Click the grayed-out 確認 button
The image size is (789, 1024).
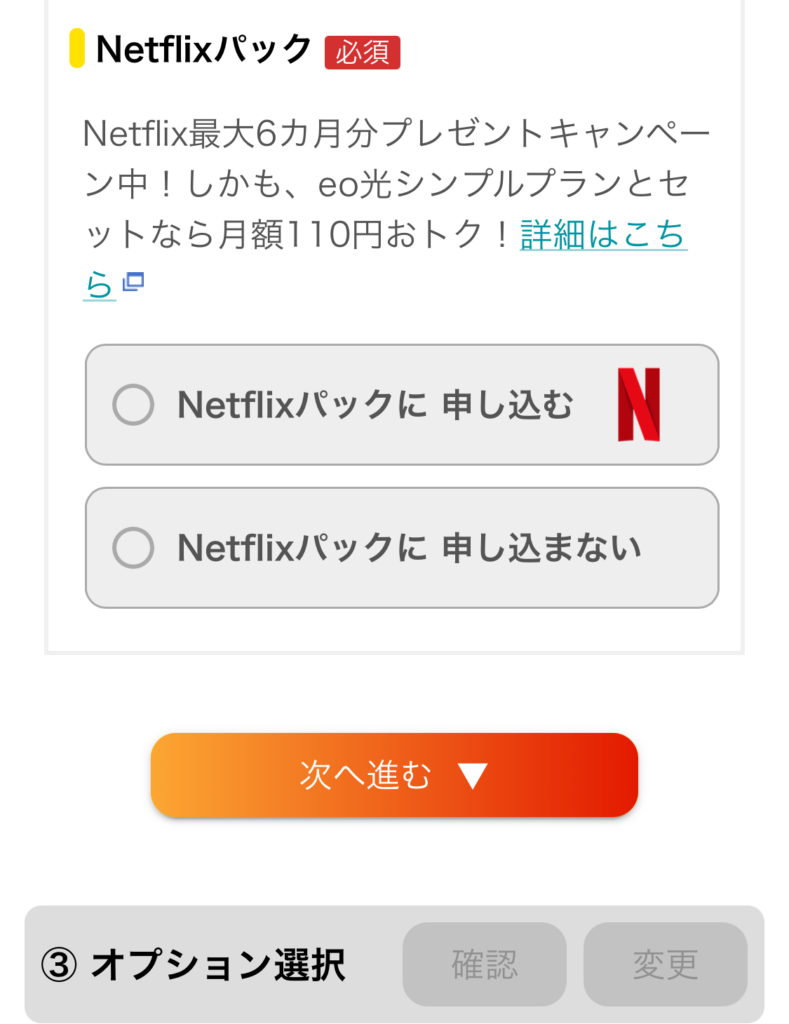[x=484, y=962]
